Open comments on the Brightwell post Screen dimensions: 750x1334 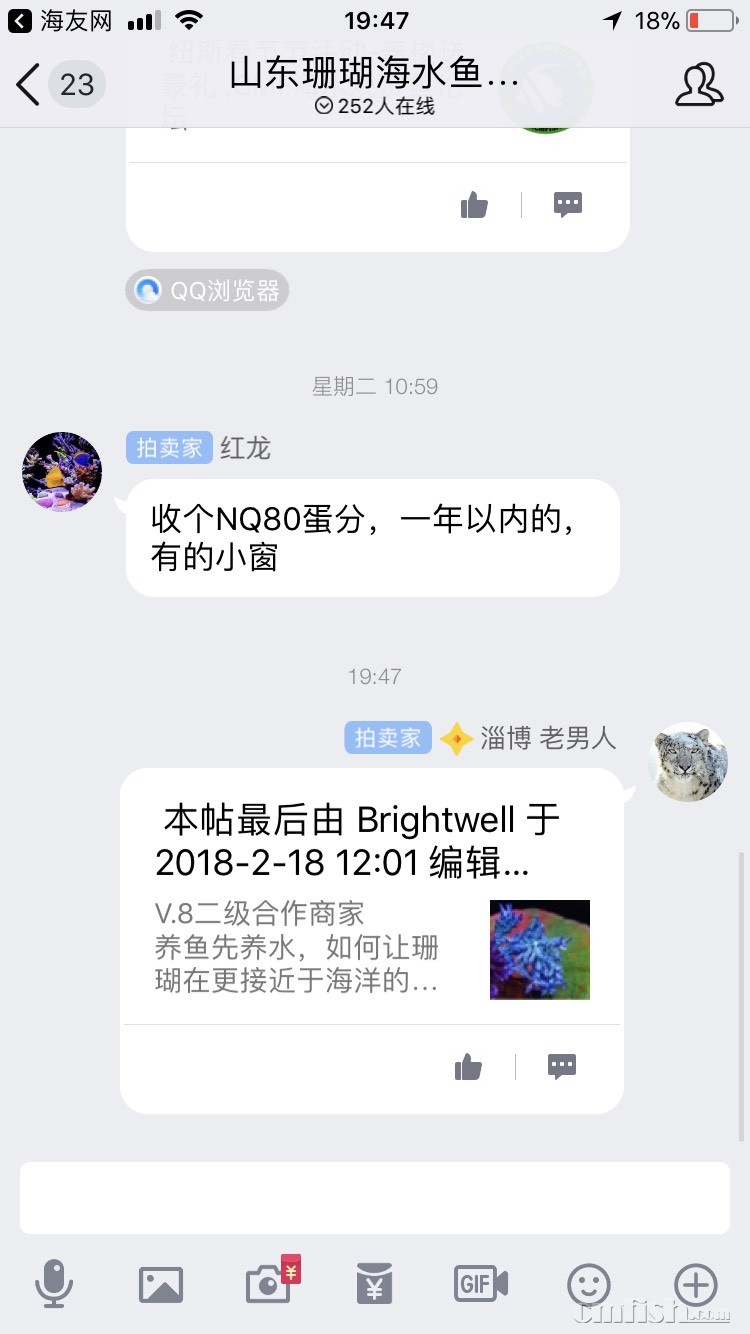[x=561, y=1066]
